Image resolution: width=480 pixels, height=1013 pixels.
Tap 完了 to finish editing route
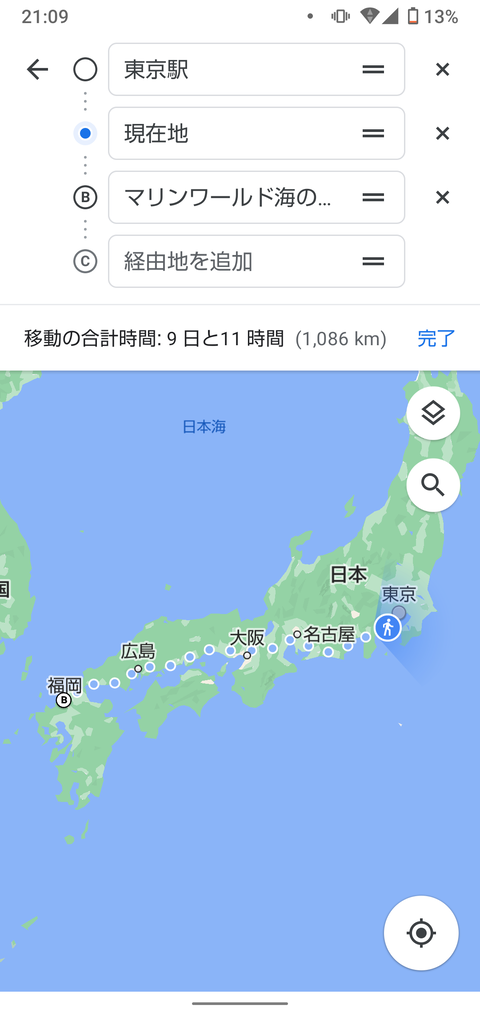436,339
